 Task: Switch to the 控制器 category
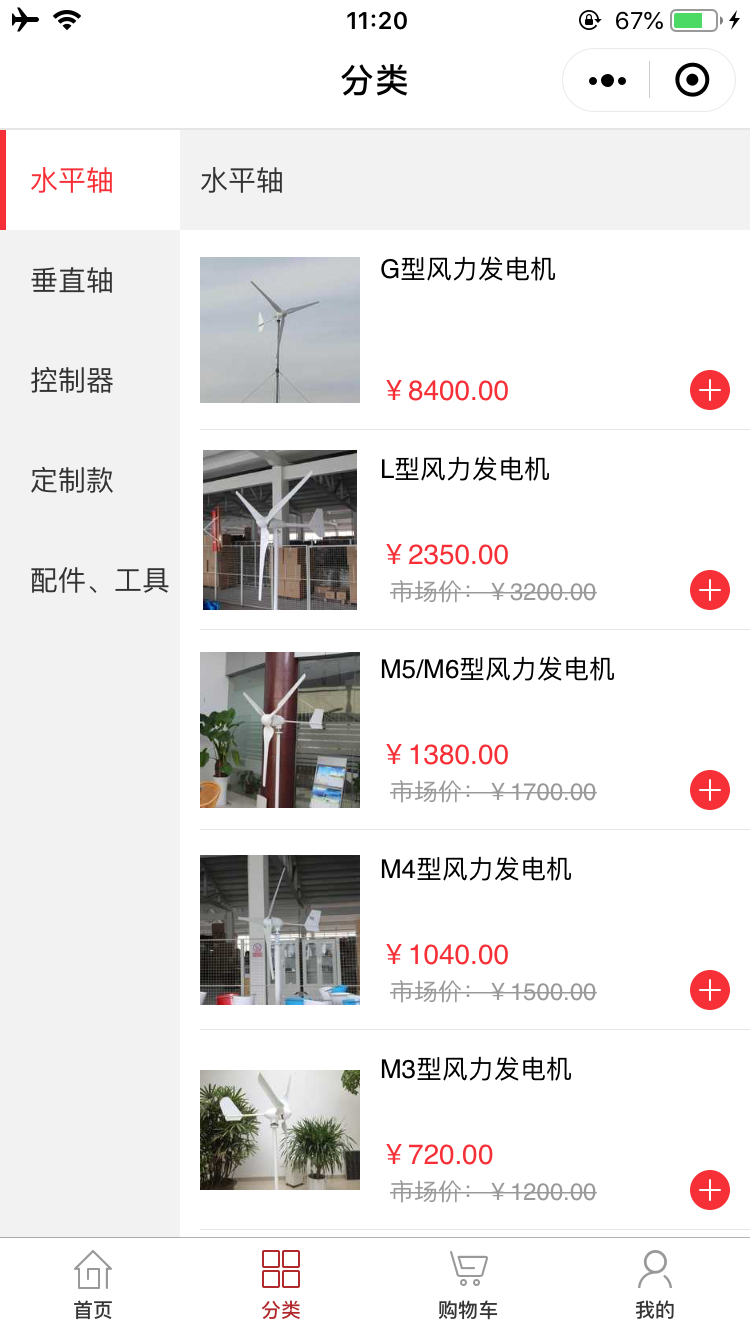[72, 380]
